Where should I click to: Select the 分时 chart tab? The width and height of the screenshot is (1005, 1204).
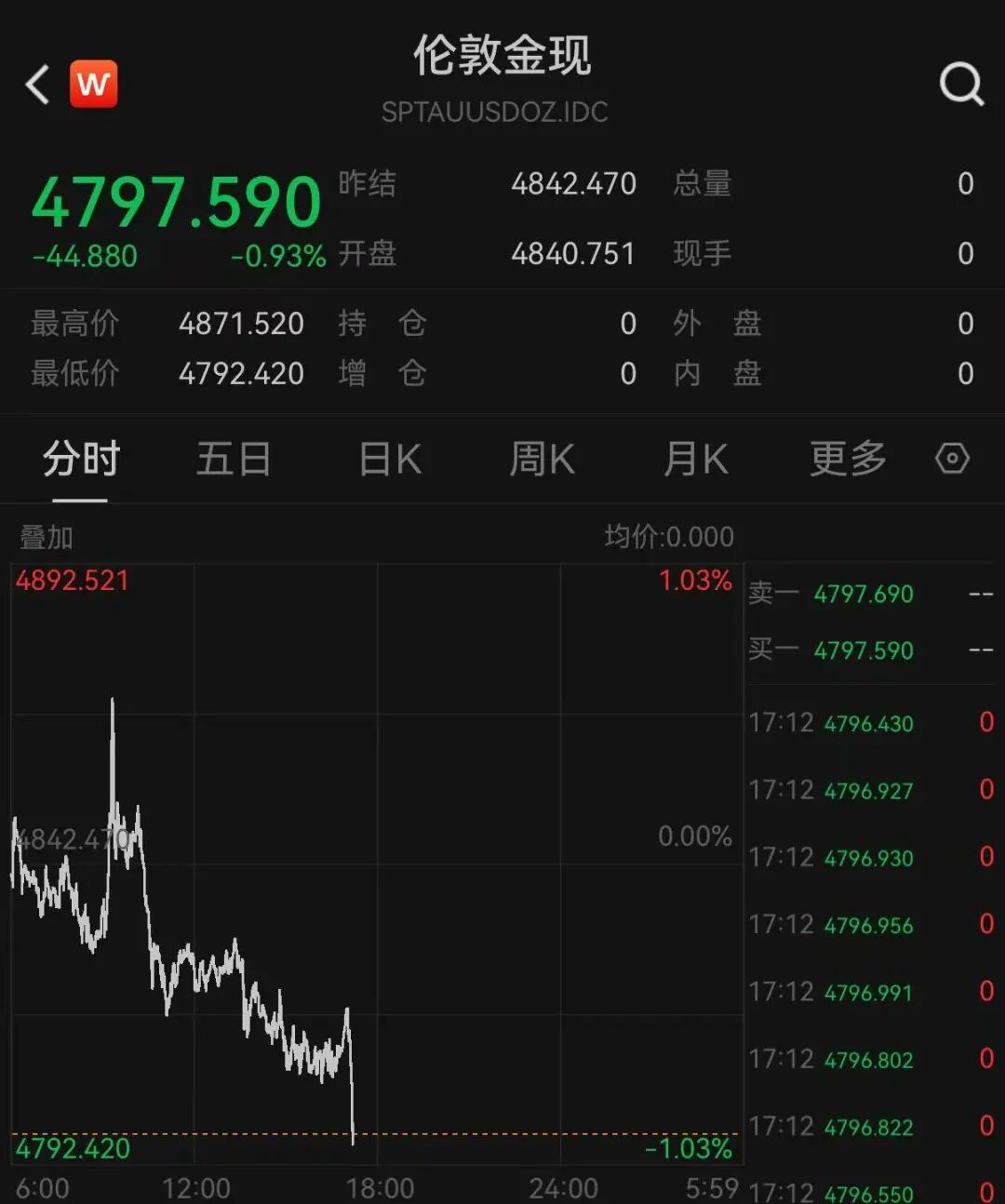[x=81, y=460]
